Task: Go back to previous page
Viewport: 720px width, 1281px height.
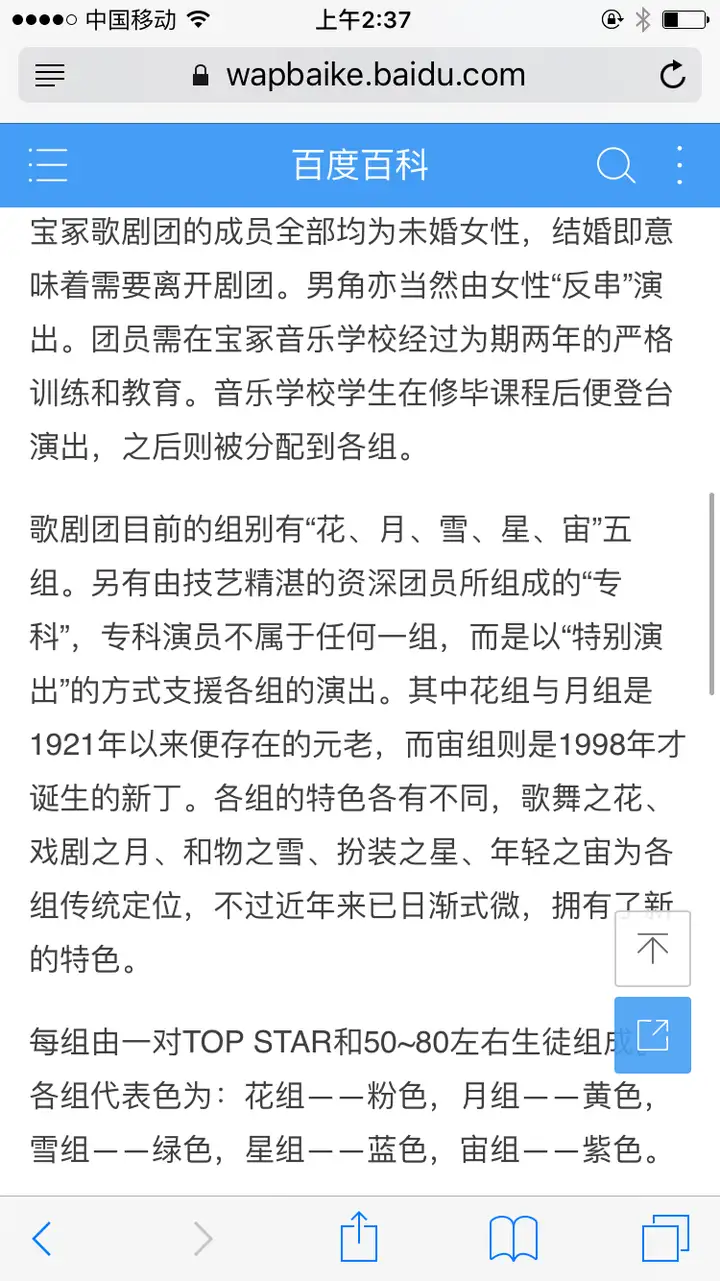Action: pyautogui.click(x=42, y=1239)
